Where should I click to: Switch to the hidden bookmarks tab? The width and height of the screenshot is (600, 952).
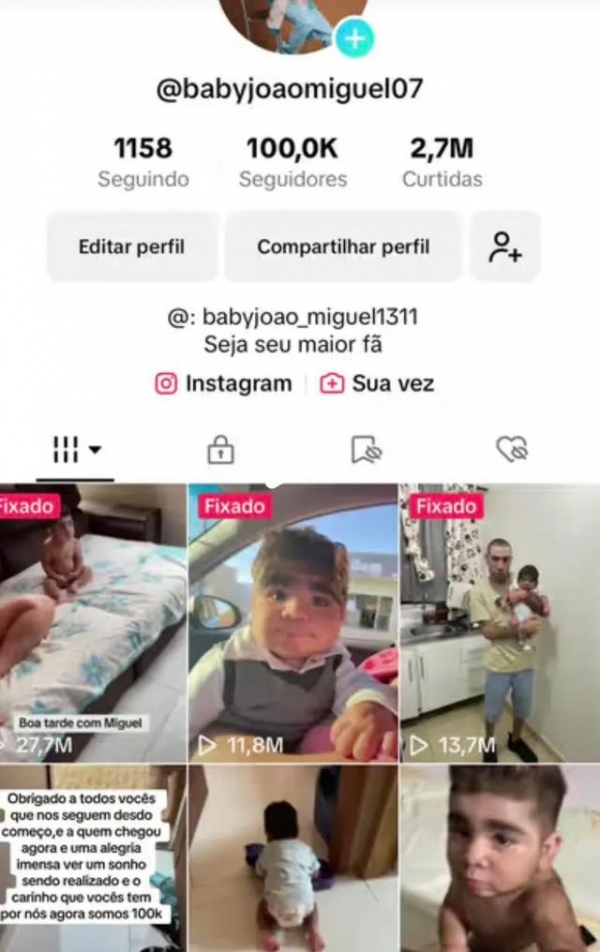click(x=367, y=450)
